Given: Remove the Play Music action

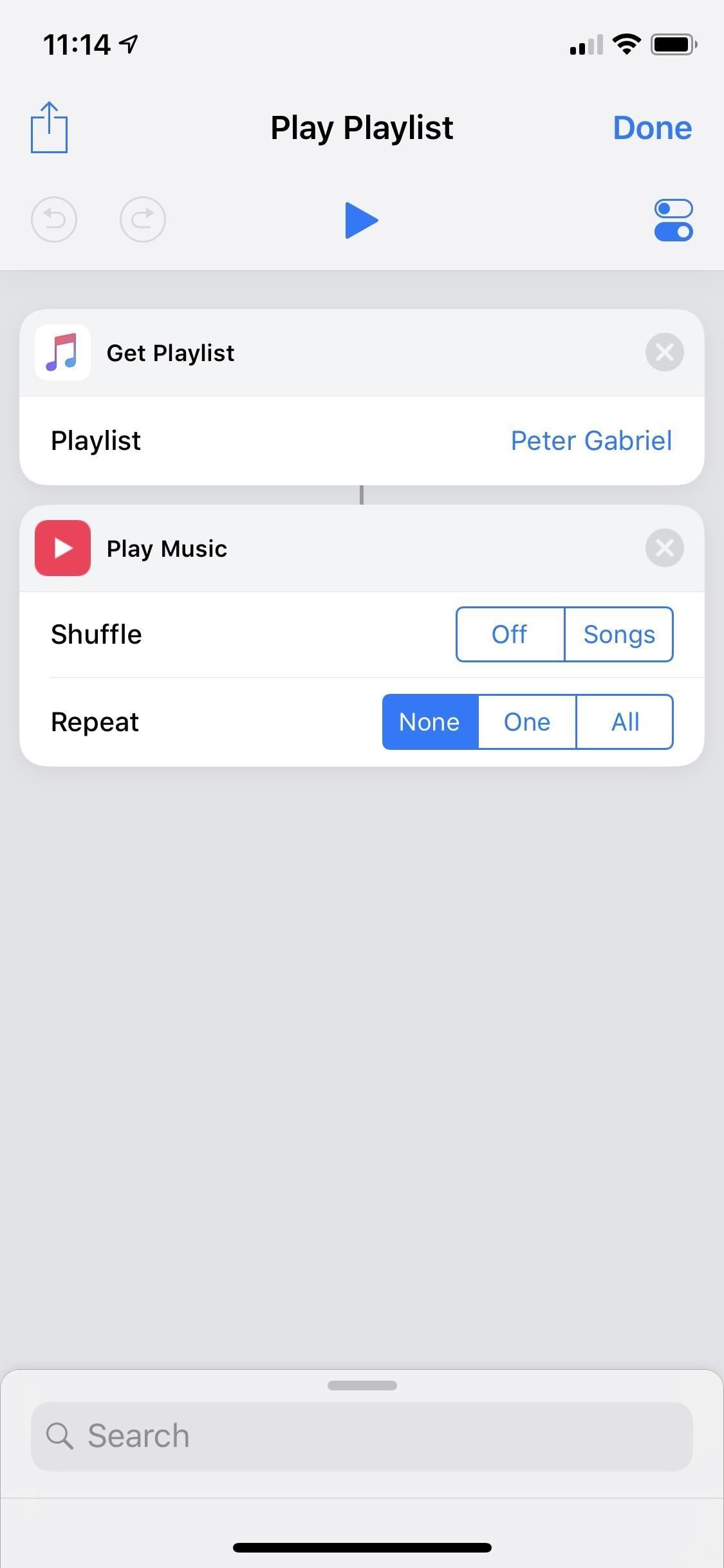Looking at the screenshot, I should [x=664, y=548].
